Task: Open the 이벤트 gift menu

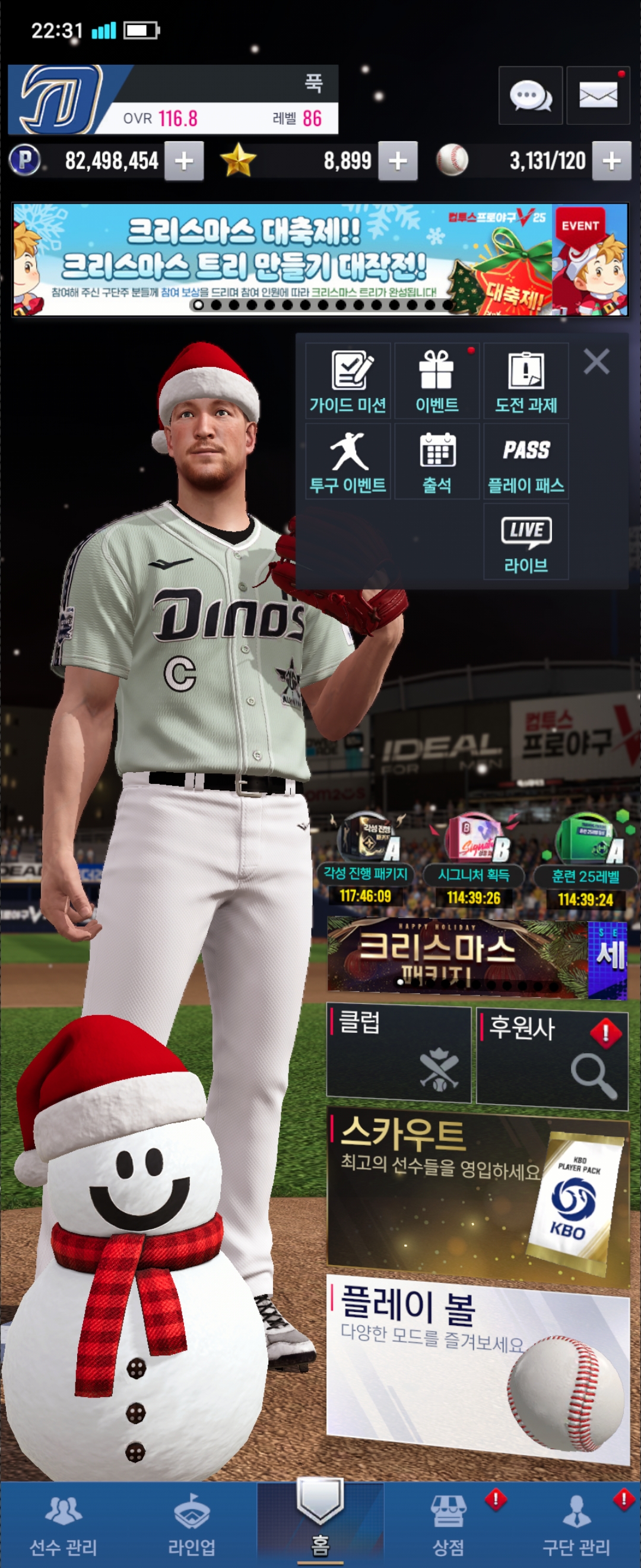Action: click(437, 381)
